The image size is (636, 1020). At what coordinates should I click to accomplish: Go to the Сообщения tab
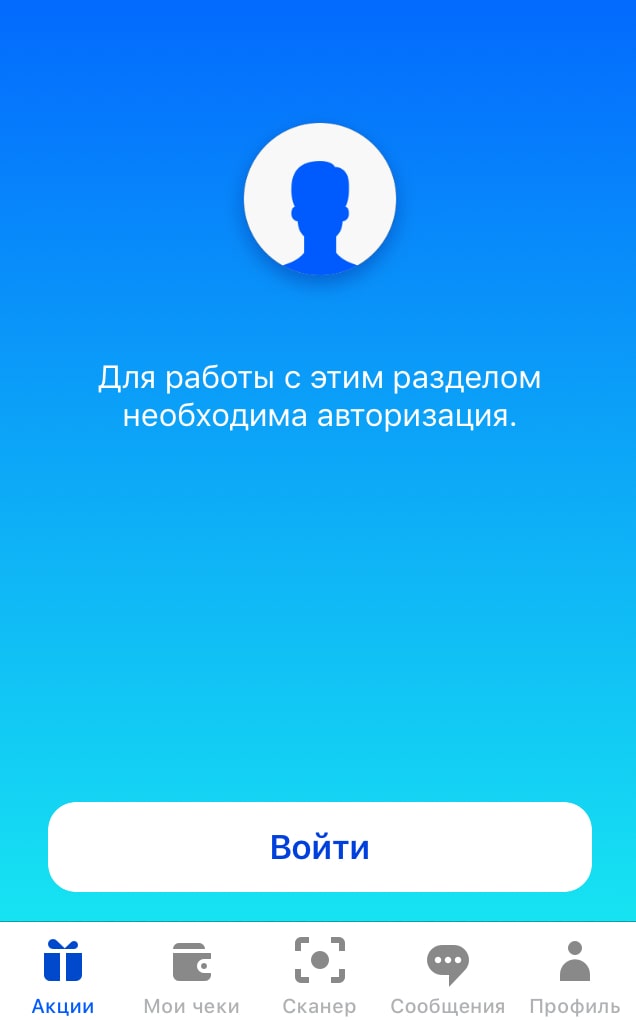pyautogui.click(x=447, y=976)
